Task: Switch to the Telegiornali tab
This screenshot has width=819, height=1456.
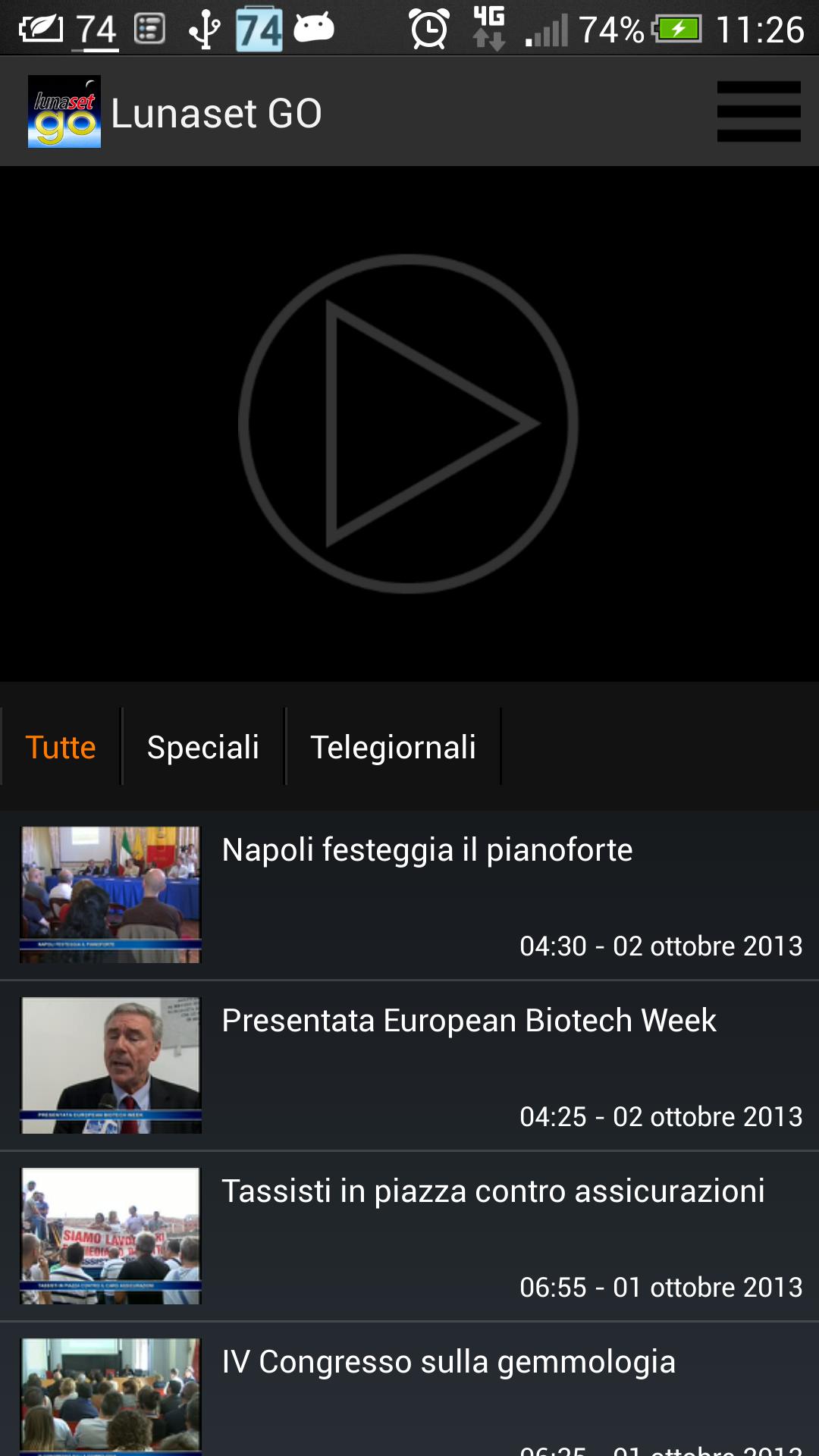Action: [393, 747]
